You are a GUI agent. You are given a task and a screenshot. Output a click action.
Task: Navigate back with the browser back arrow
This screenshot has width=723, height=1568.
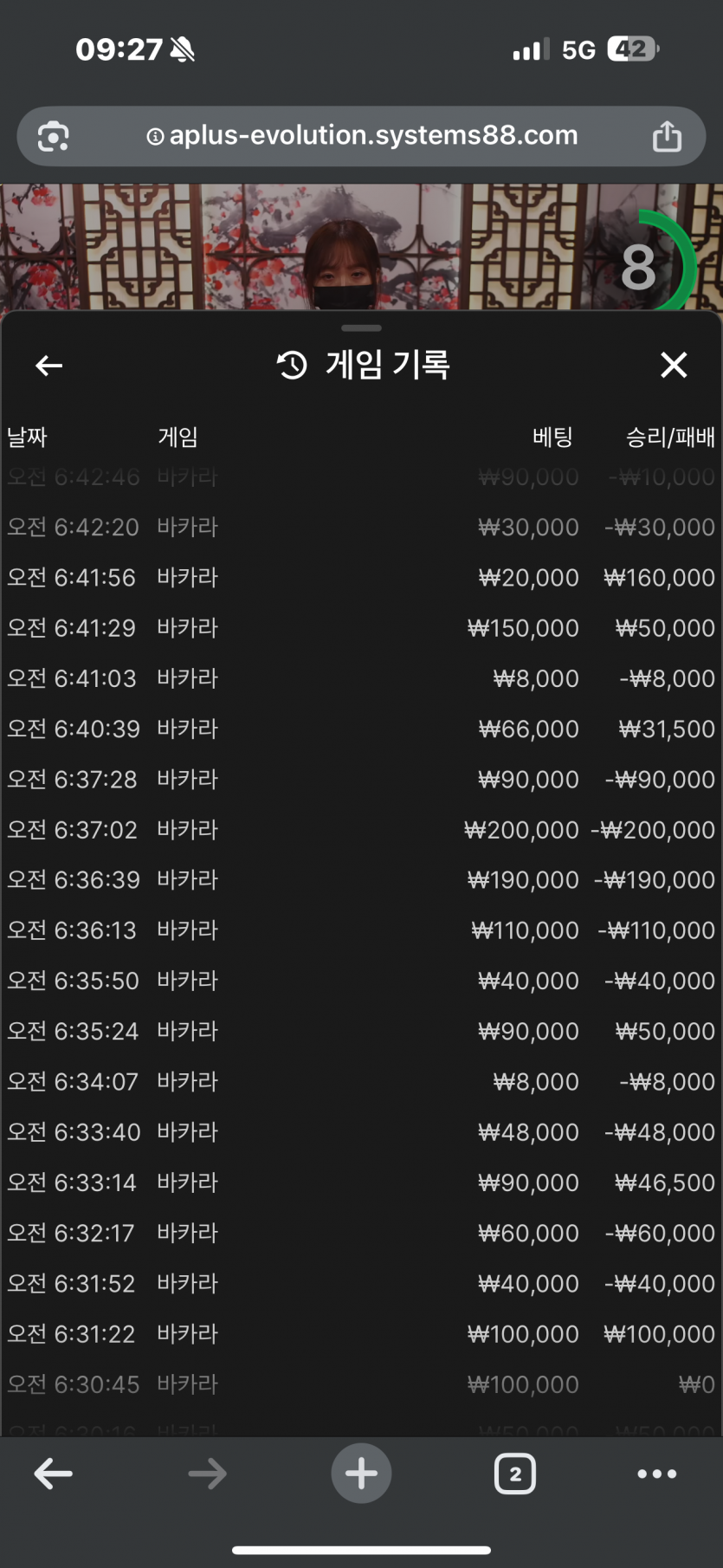pos(53,1474)
